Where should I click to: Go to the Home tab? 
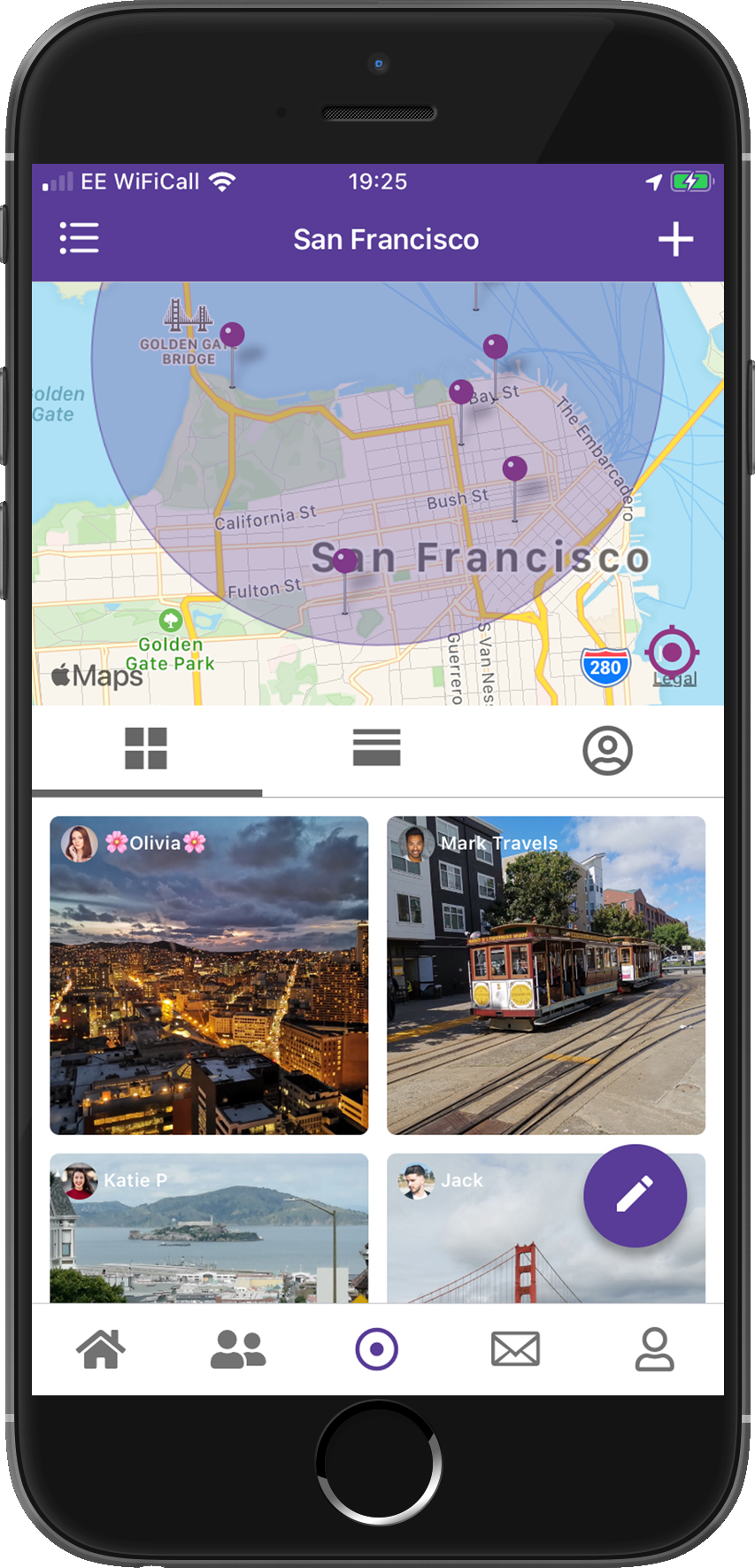[x=101, y=1349]
